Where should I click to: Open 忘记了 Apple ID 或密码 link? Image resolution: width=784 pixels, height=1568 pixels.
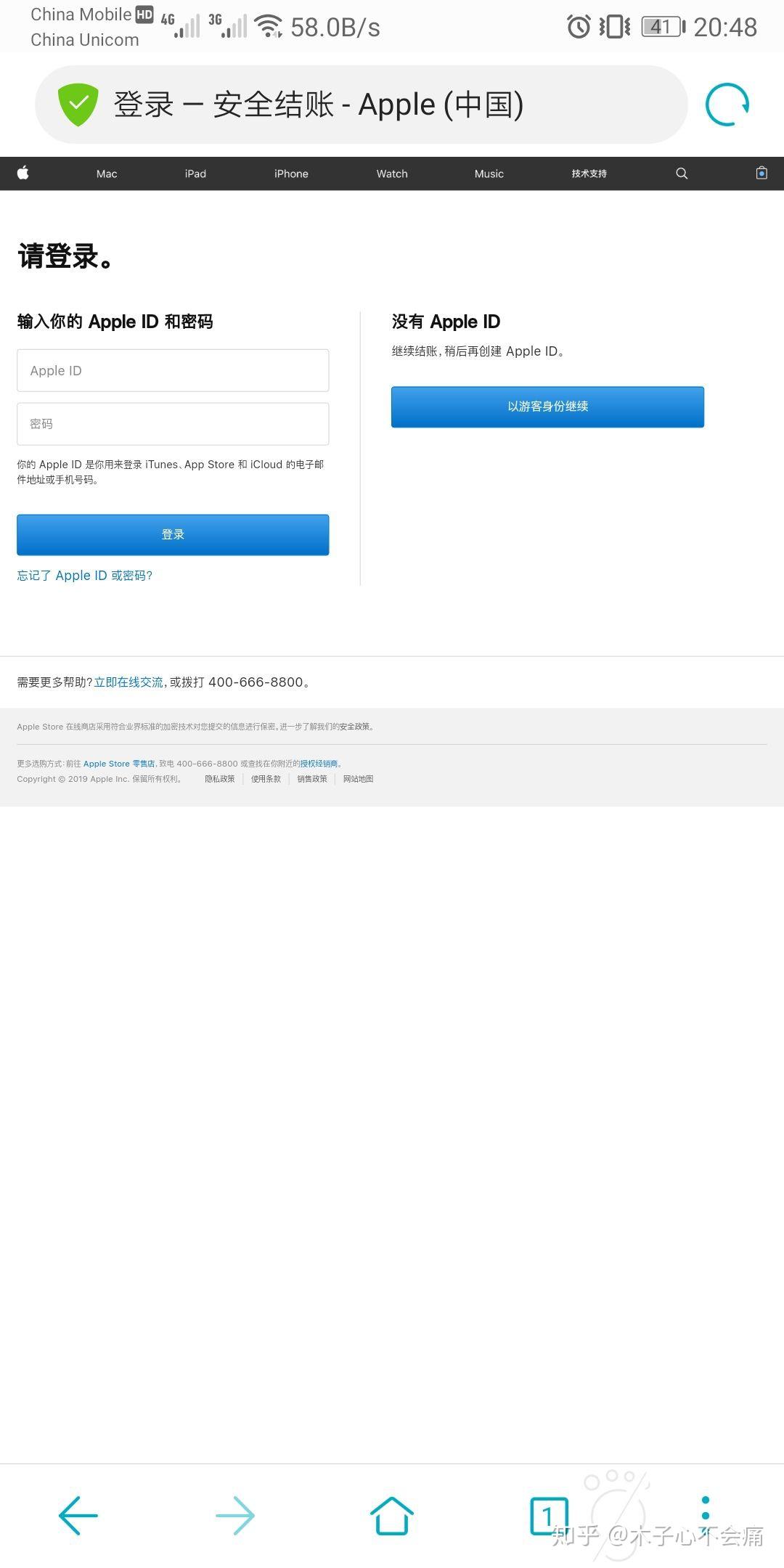[x=85, y=576]
